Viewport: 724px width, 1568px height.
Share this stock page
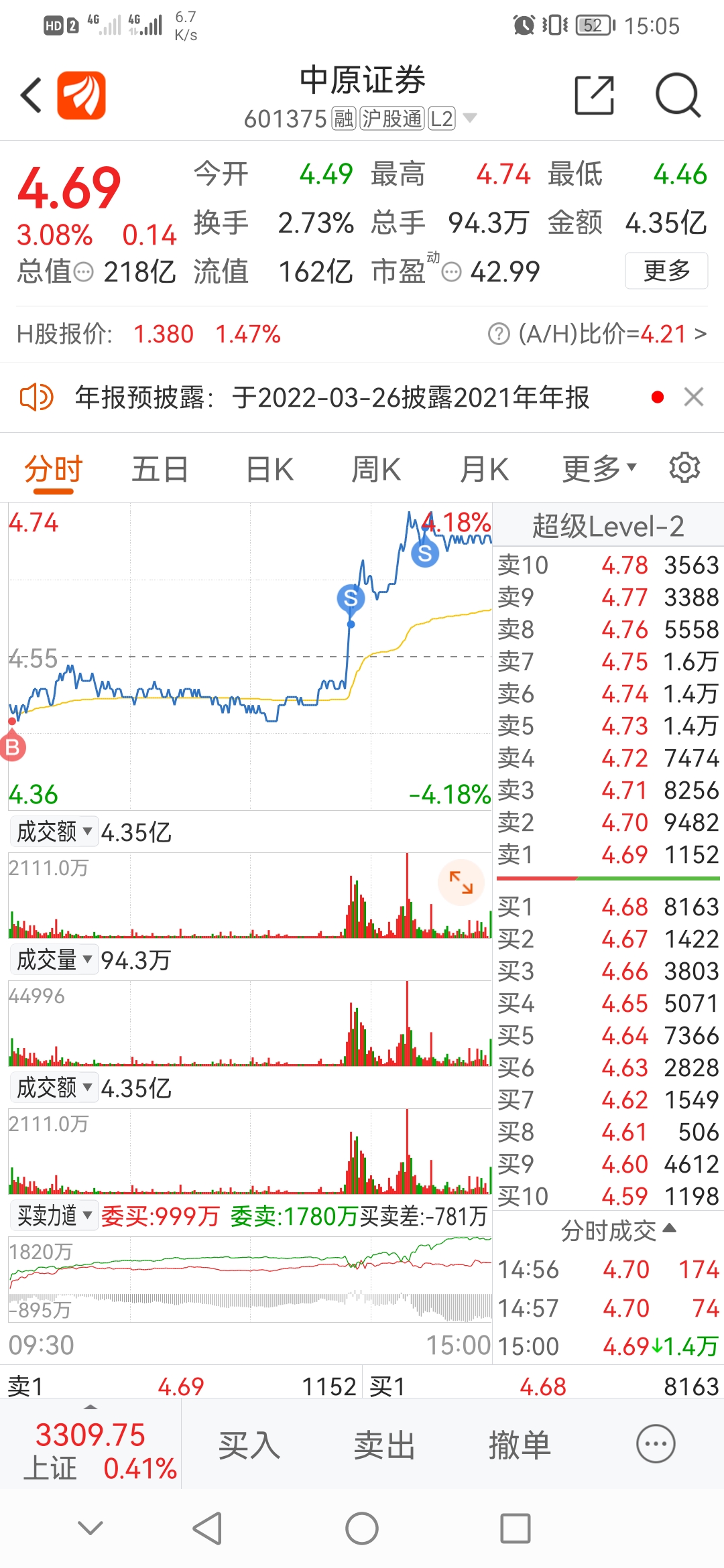[595, 95]
